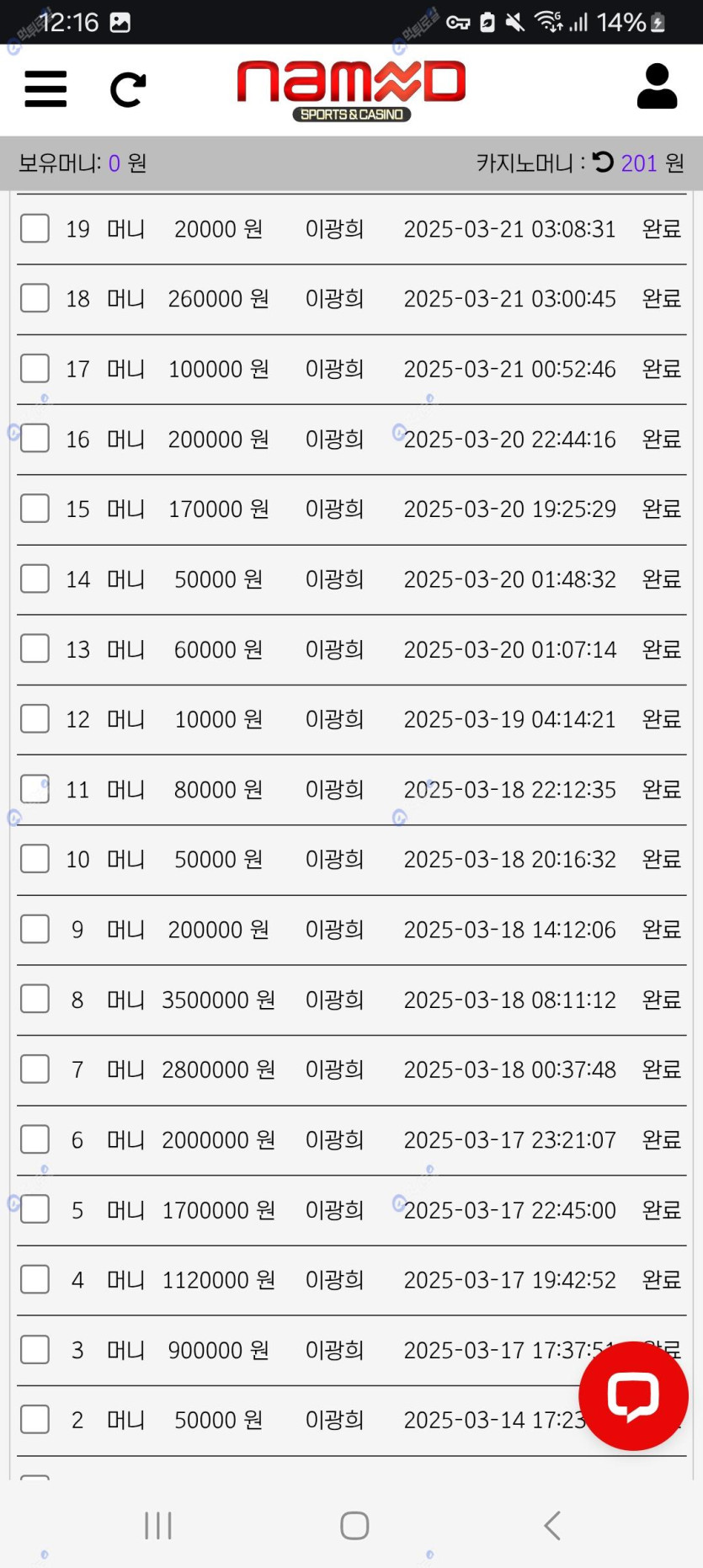
Task: Select row 14 checkbox
Action: point(35,579)
